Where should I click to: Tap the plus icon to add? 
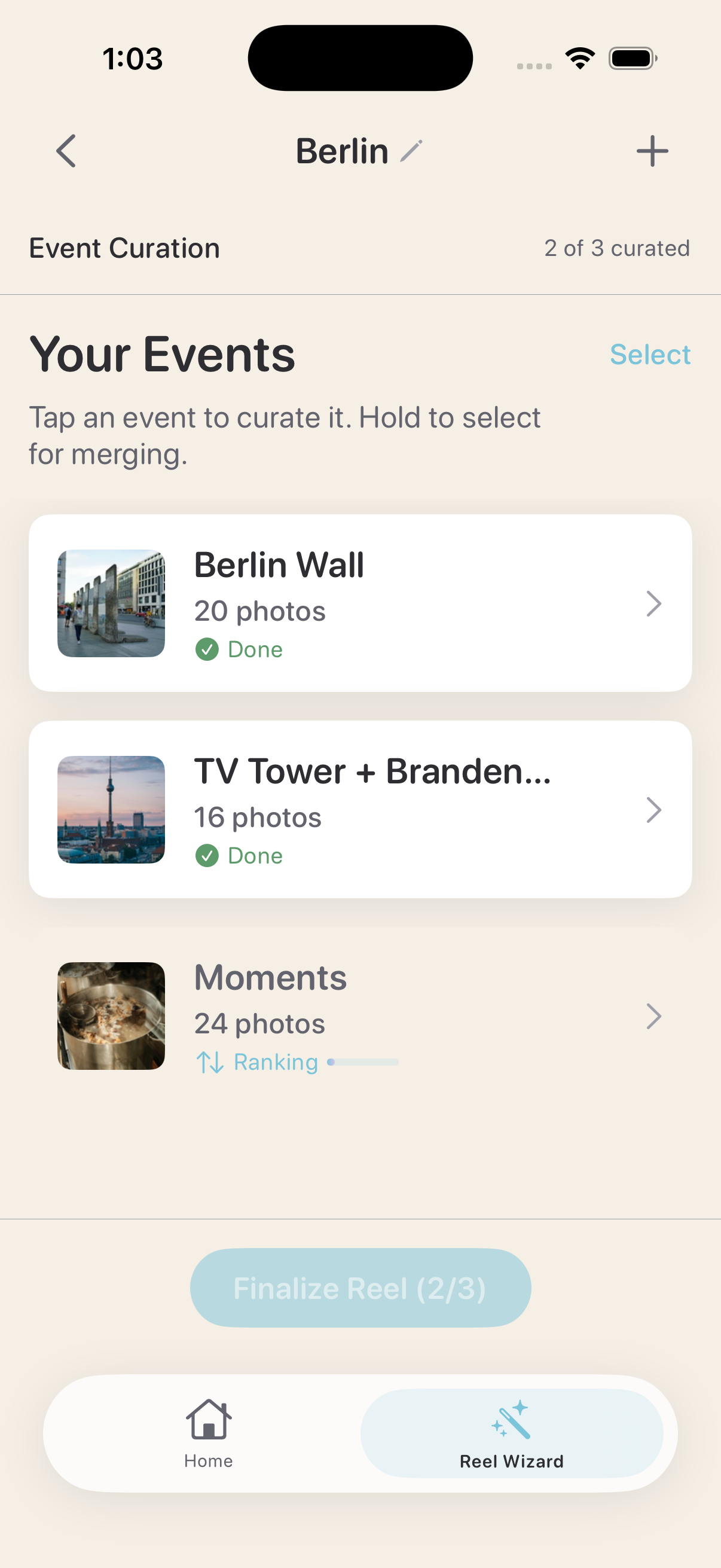click(652, 151)
